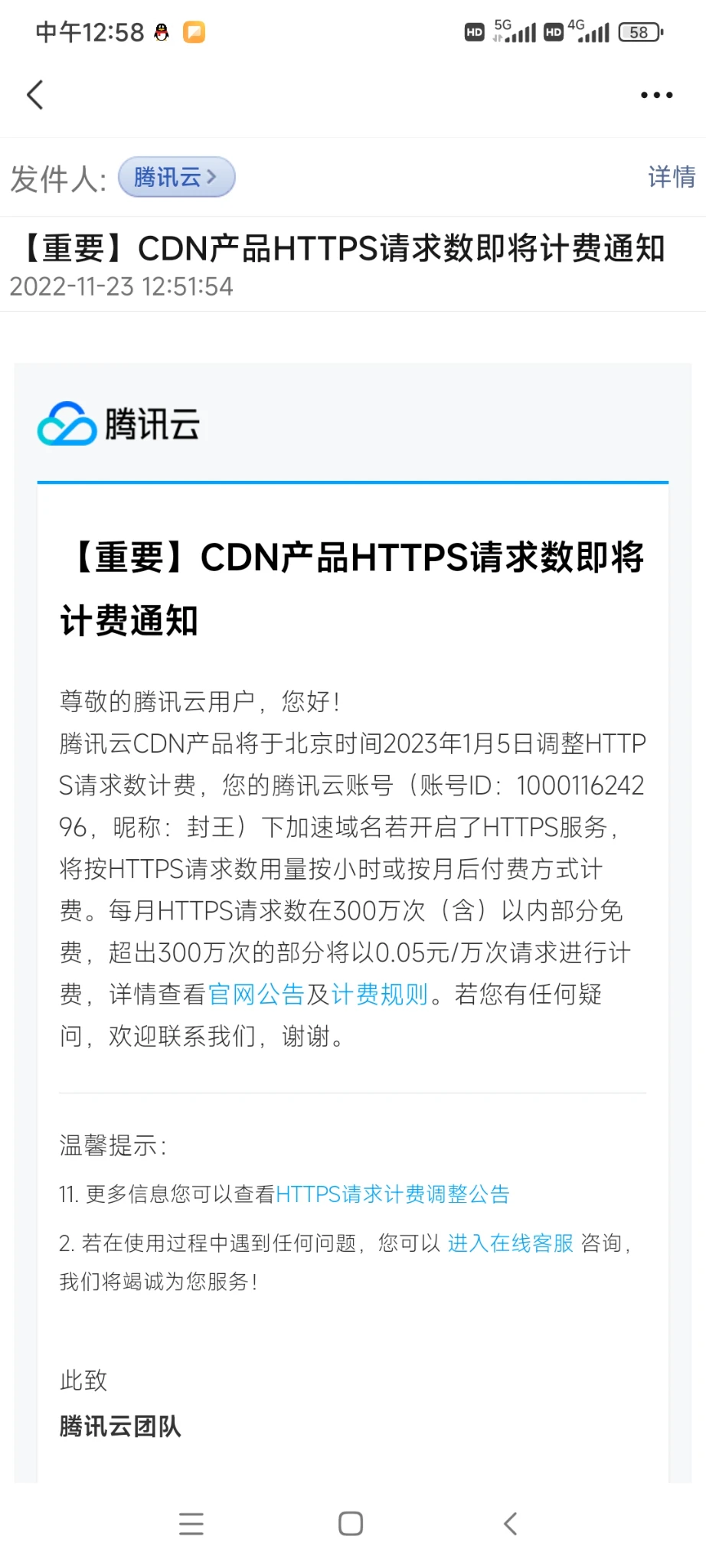Image resolution: width=706 pixels, height=1568 pixels.
Task: Tap 进入在线客服 link
Action: 510,1243
